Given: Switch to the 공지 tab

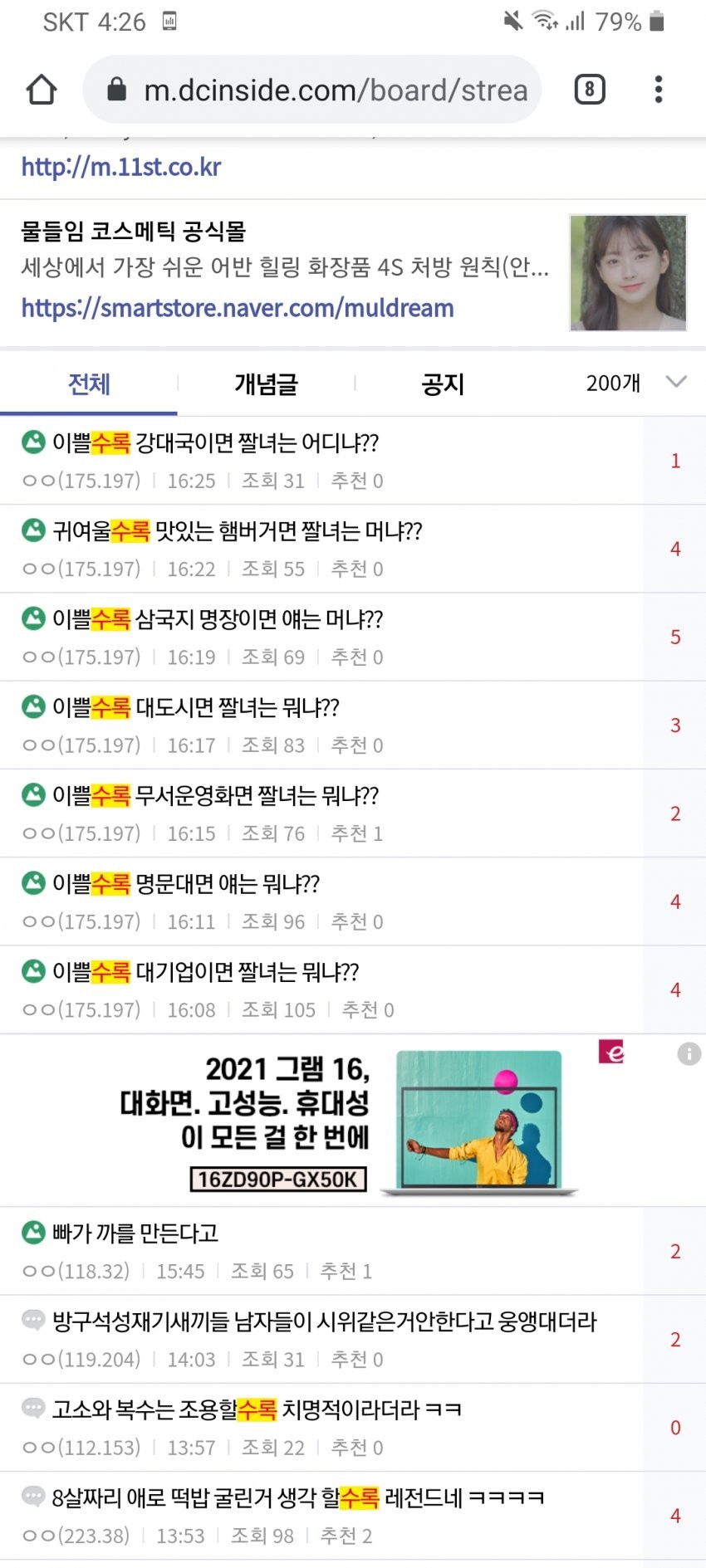Looking at the screenshot, I should point(443,383).
